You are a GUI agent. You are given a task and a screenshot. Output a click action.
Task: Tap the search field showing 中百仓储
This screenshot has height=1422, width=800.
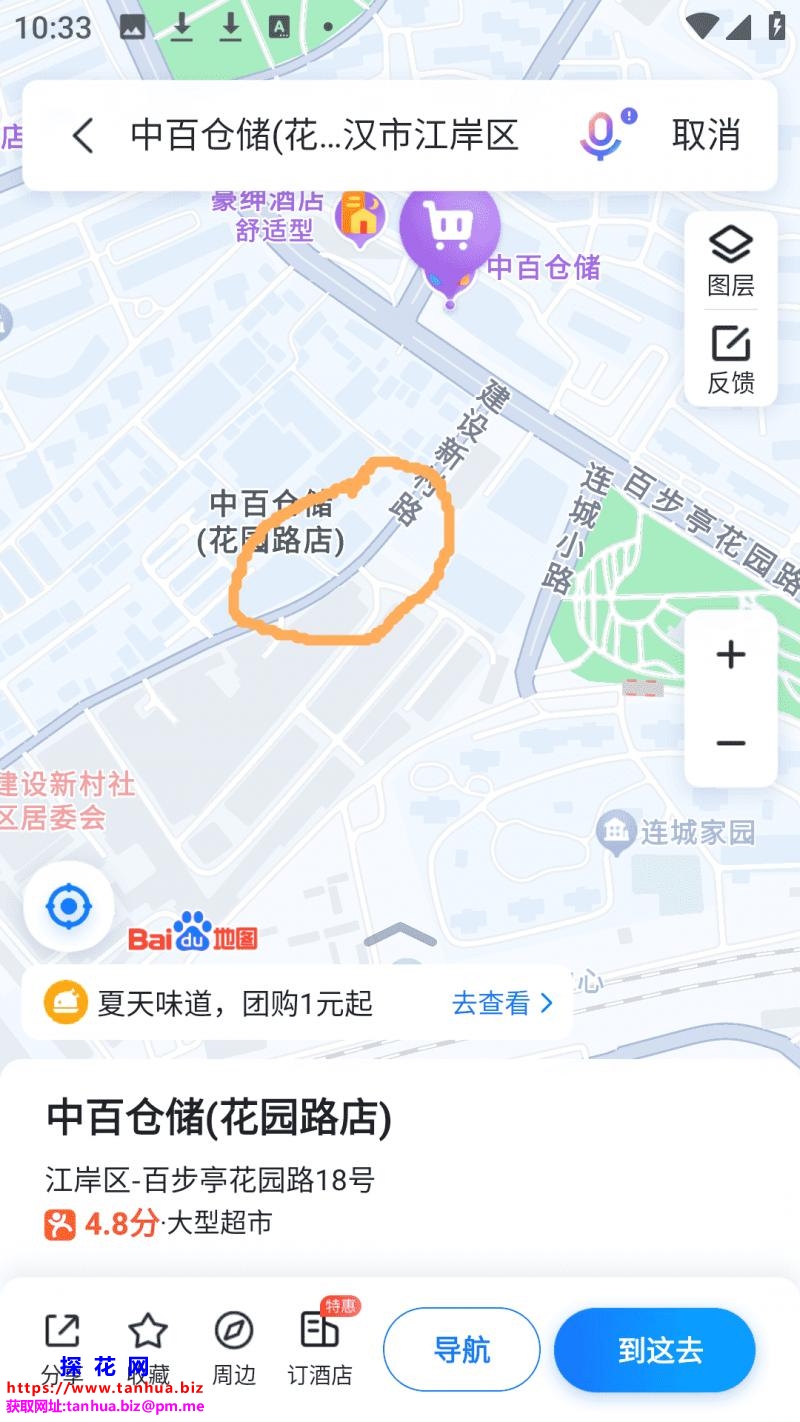coord(325,135)
